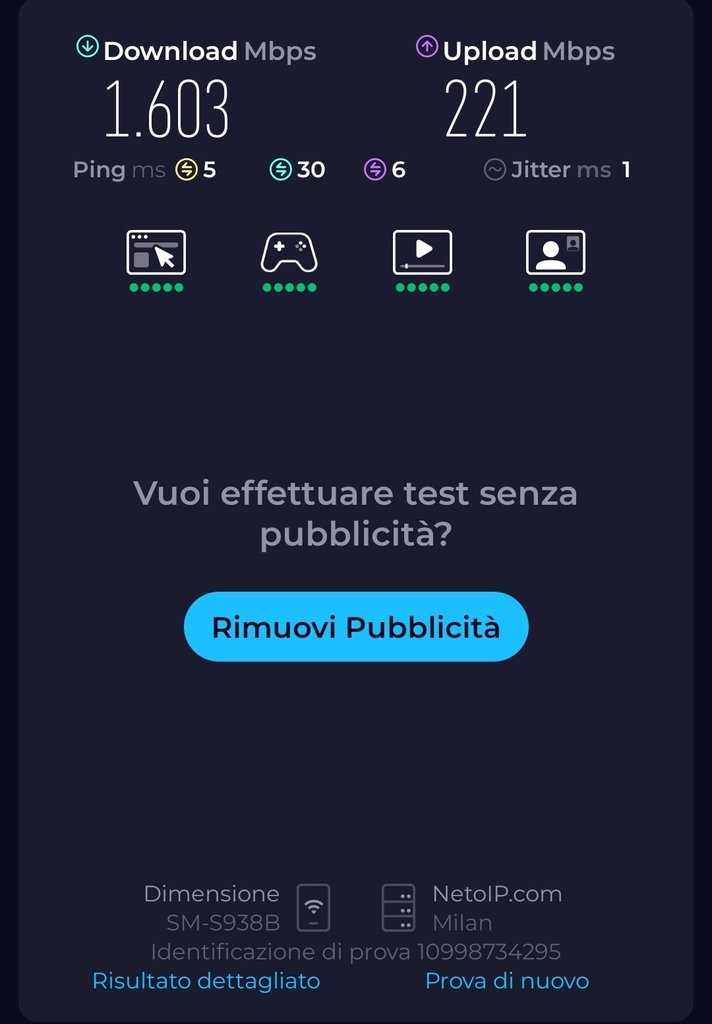The width and height of the screenshot is (712, 1024).
Task: Tap the Rimuovi Pubblicità button
Action: (x=355, y=627)
